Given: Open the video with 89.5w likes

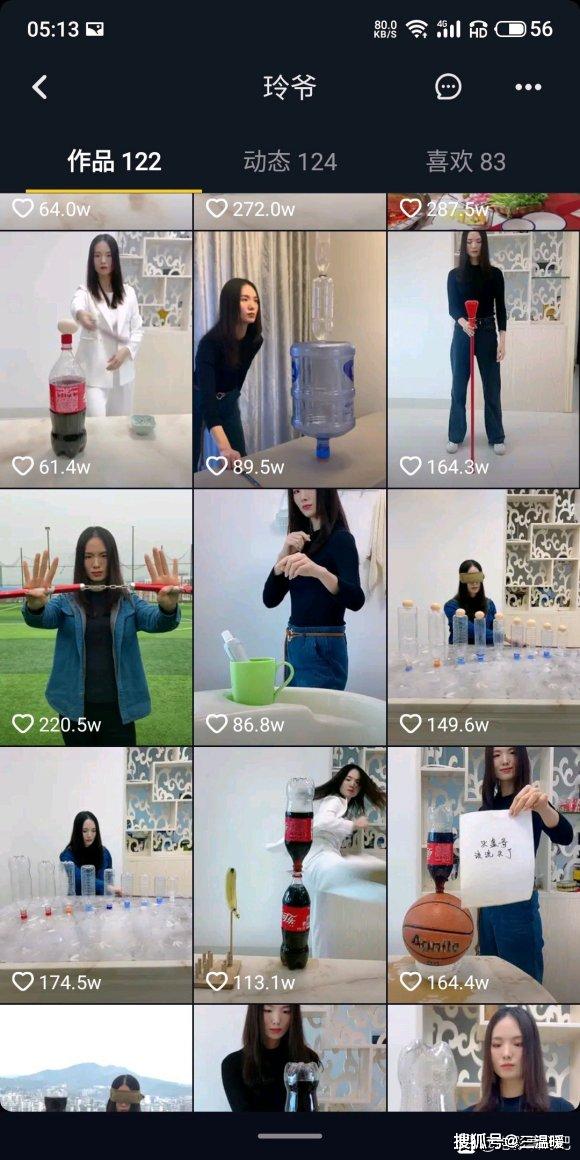Looking at the screenshot, I should coord(290,360).
